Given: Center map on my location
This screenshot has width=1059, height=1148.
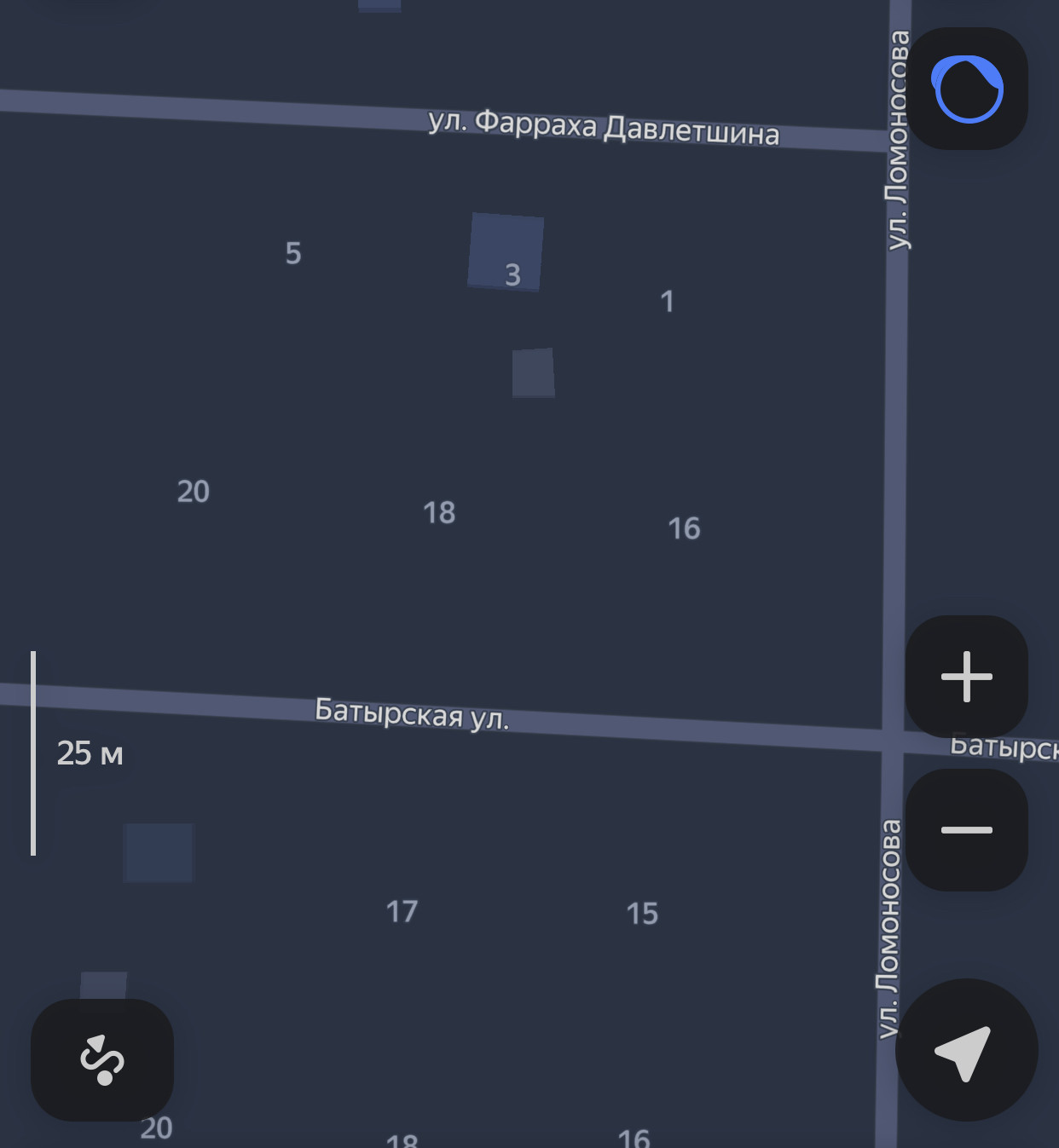Looking at the screenshot, I should [x=966, y=1050].
